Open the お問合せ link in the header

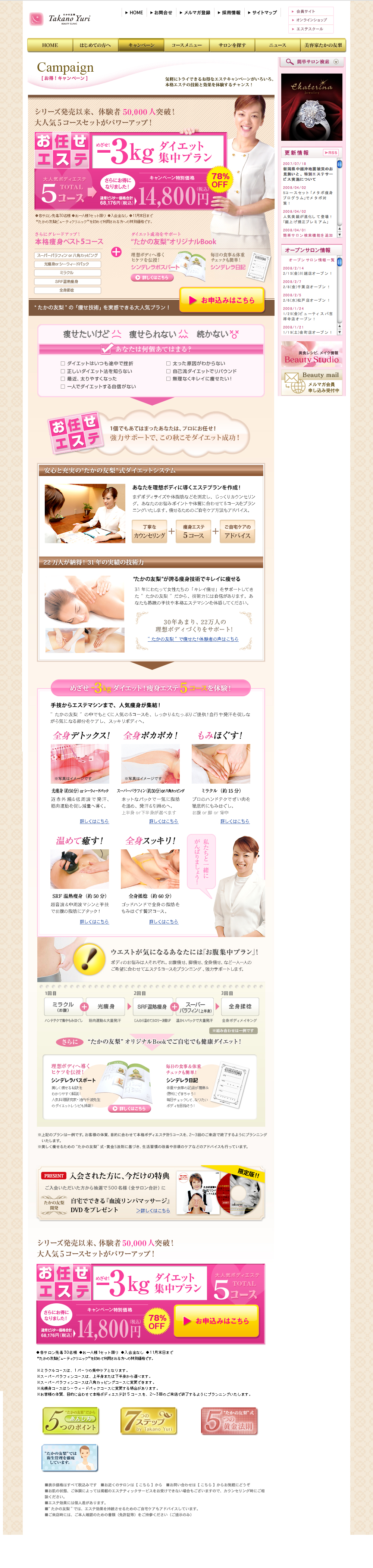[162, 12]
